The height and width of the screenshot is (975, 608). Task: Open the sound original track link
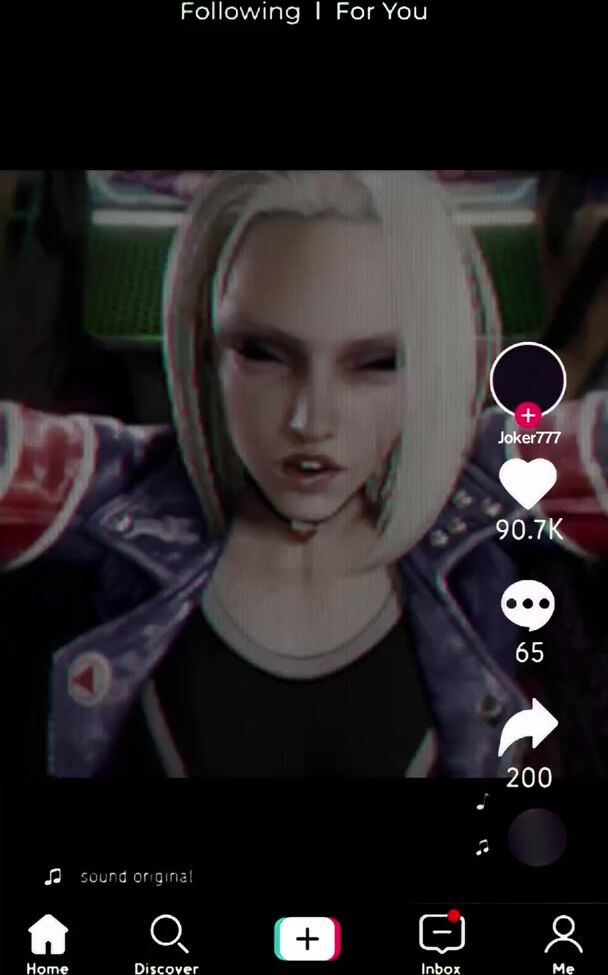coord(136,877)
